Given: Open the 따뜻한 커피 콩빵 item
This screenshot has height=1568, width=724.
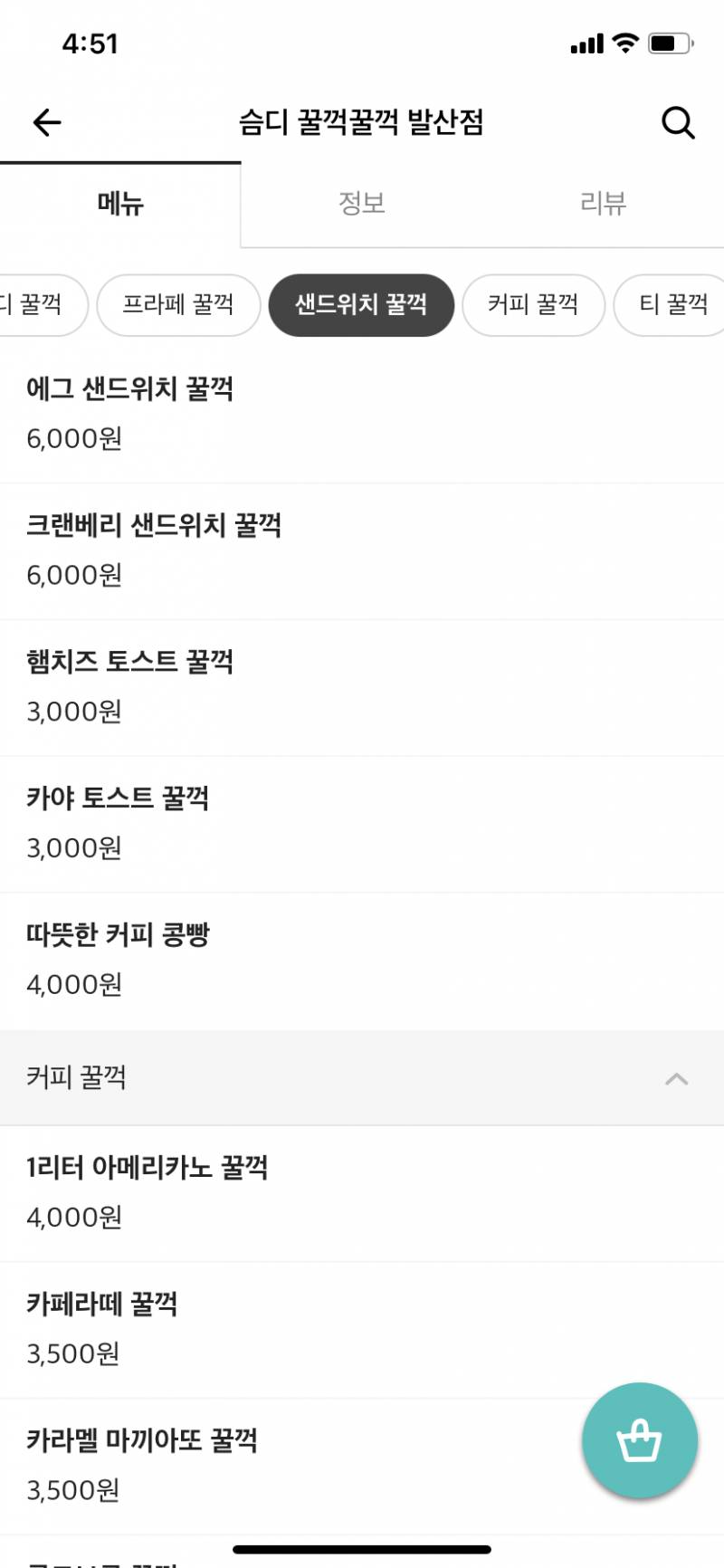Looking at the screenshot, I should tap(362, 960).
